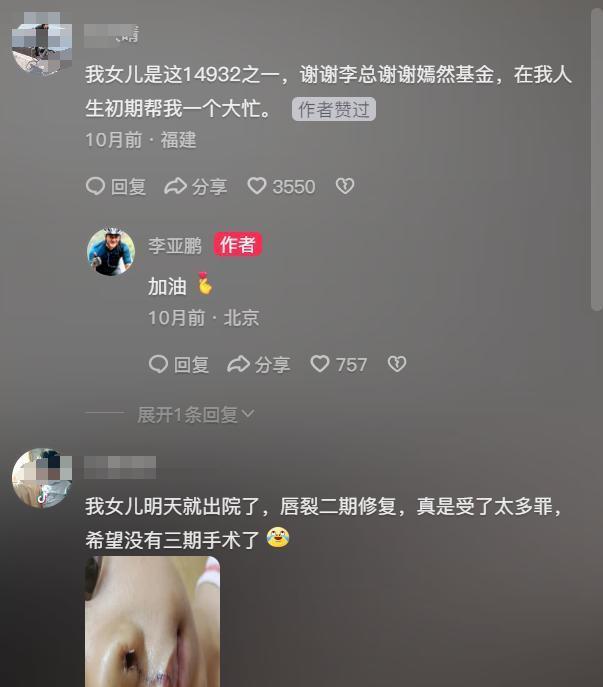Screen dimensions: 603x687
Task: Like the comment with 3550 likes
Action: point(281,186)
